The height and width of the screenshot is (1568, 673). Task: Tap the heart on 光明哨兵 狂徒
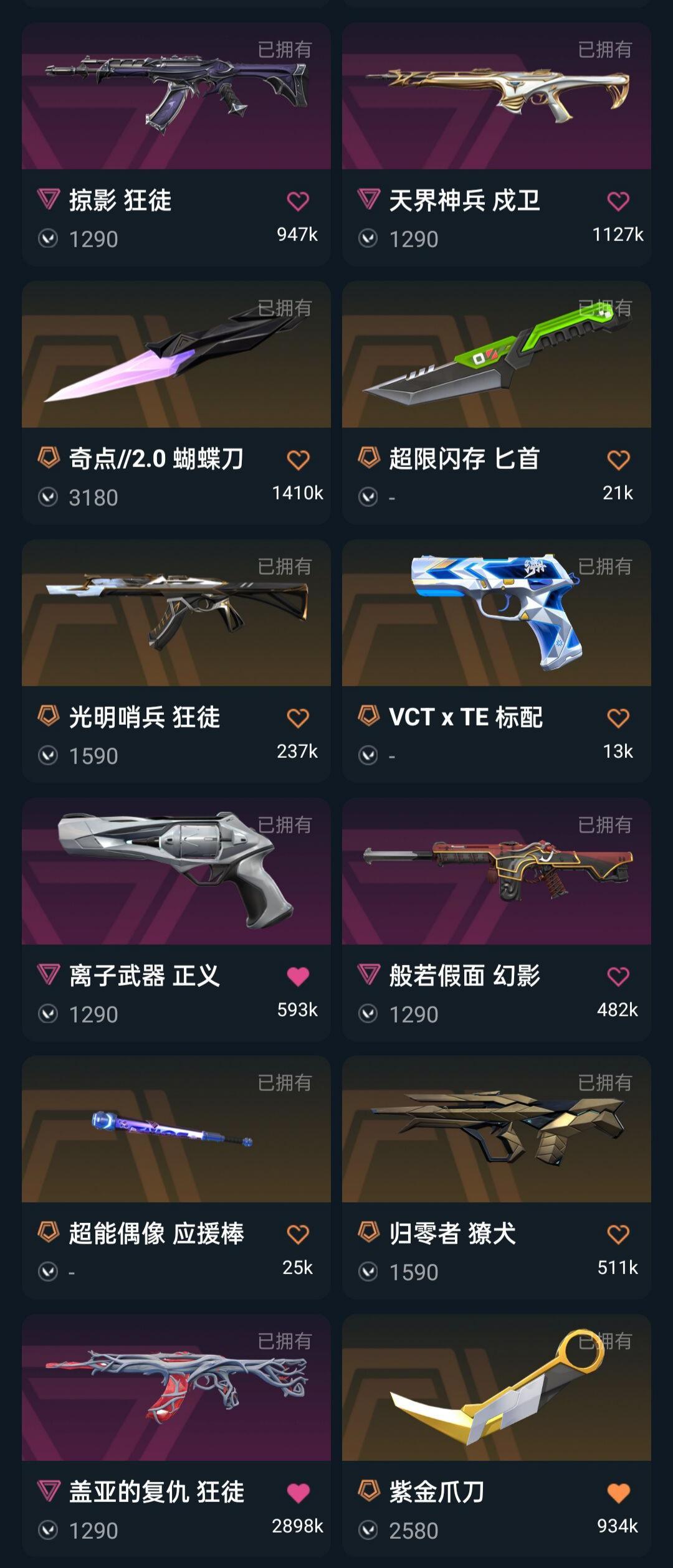click(298, 718)
